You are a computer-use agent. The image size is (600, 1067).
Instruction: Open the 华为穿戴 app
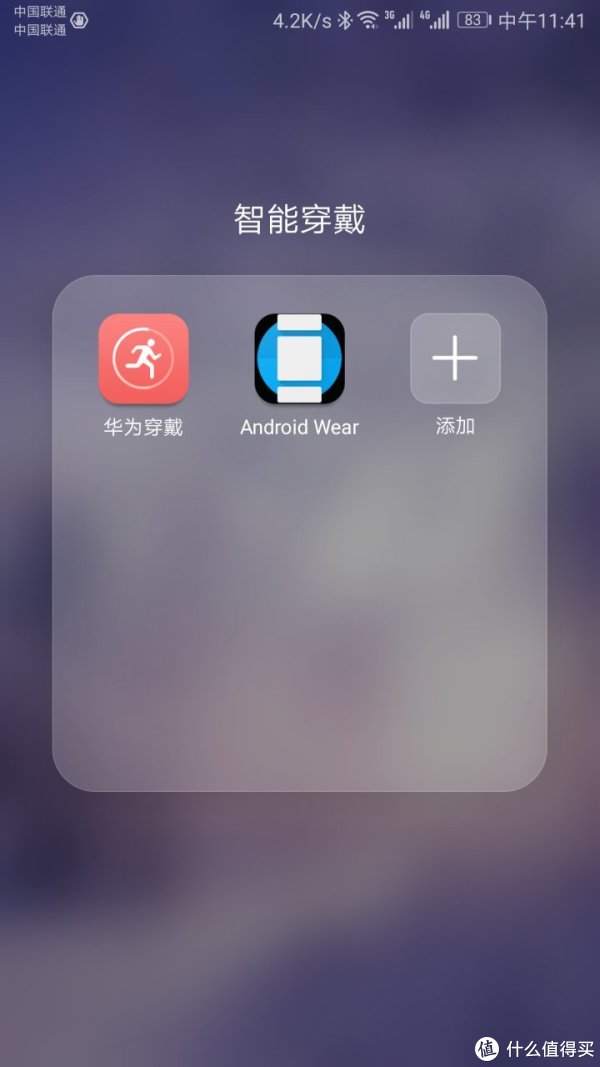pos(143,359)
